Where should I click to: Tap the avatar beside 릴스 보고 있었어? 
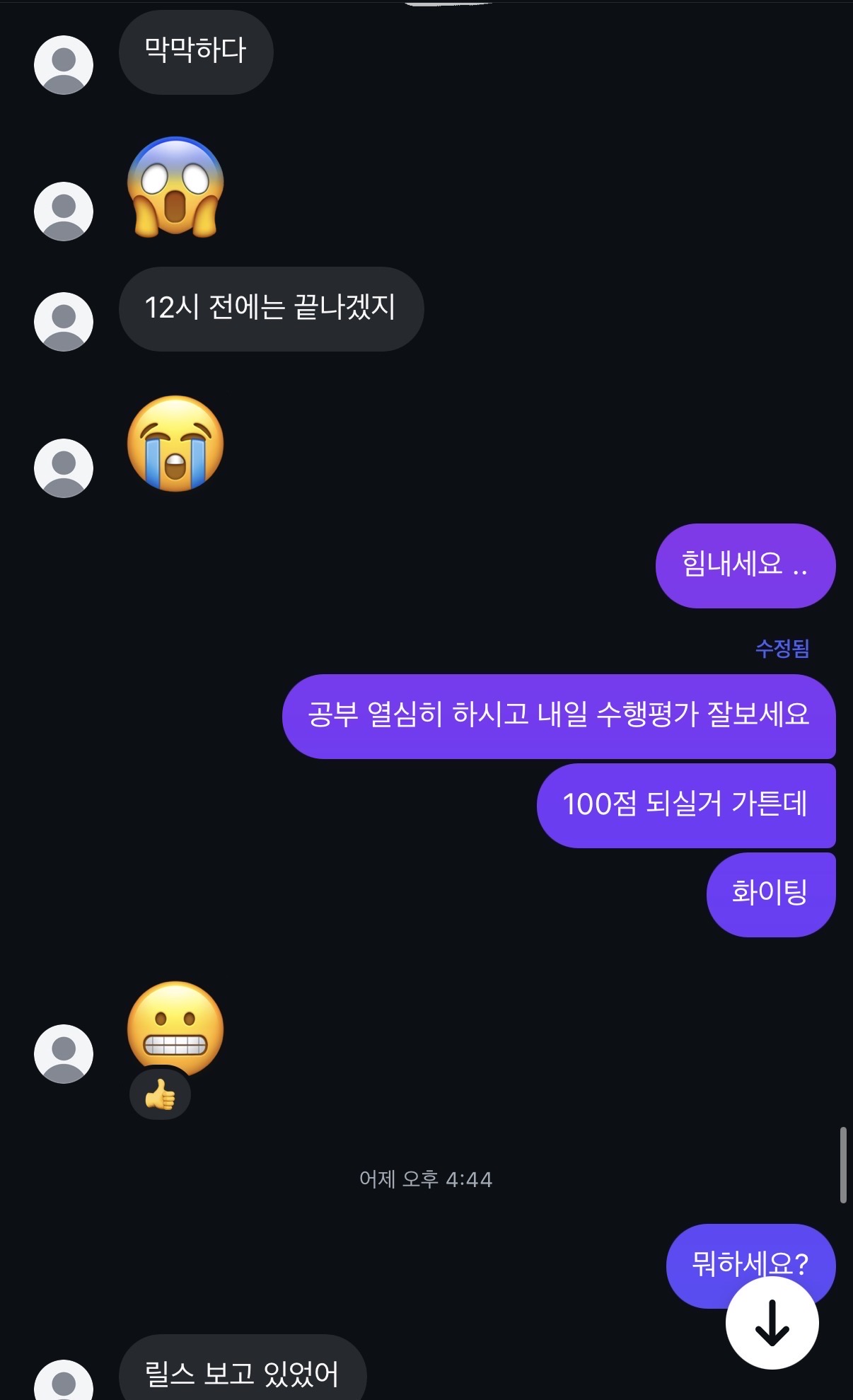[x=64, y=1379]
